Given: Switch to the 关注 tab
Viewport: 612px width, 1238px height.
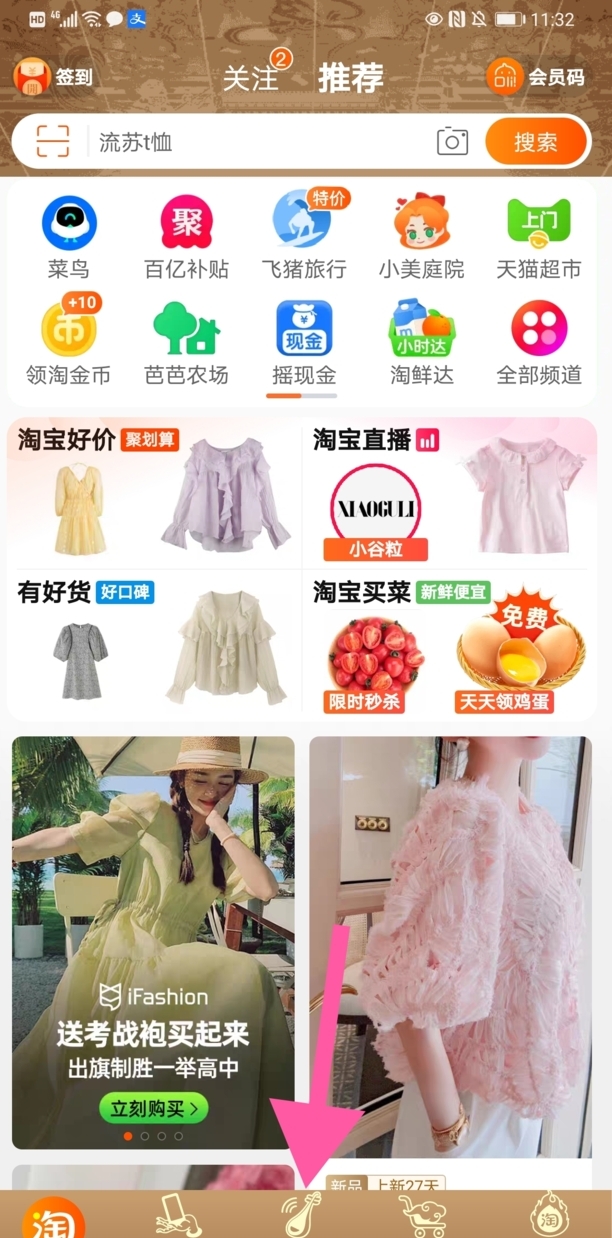Looking at the screenshot, I should tap(251, 78).
